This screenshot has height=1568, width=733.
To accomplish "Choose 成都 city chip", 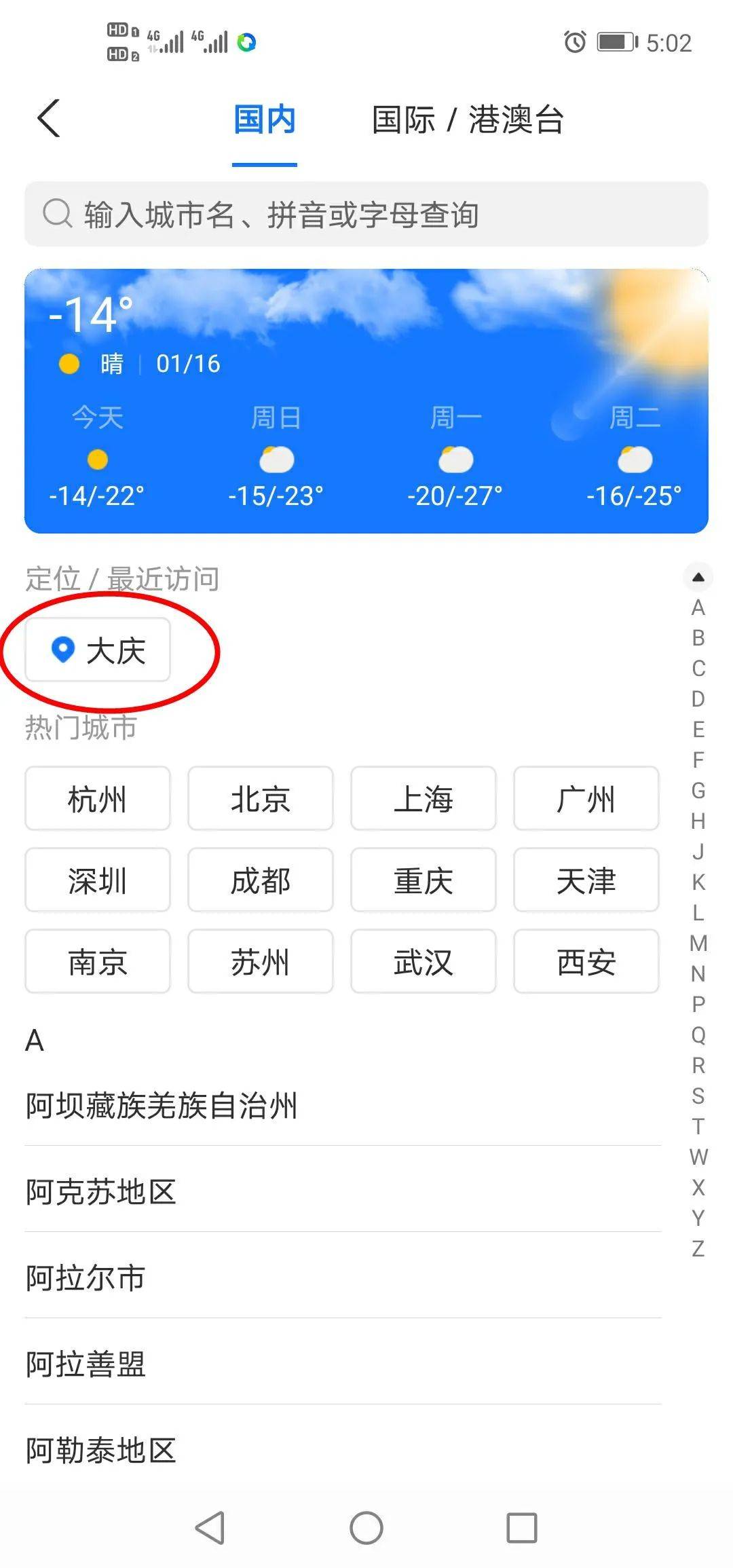I will click(x=261, y=880).
